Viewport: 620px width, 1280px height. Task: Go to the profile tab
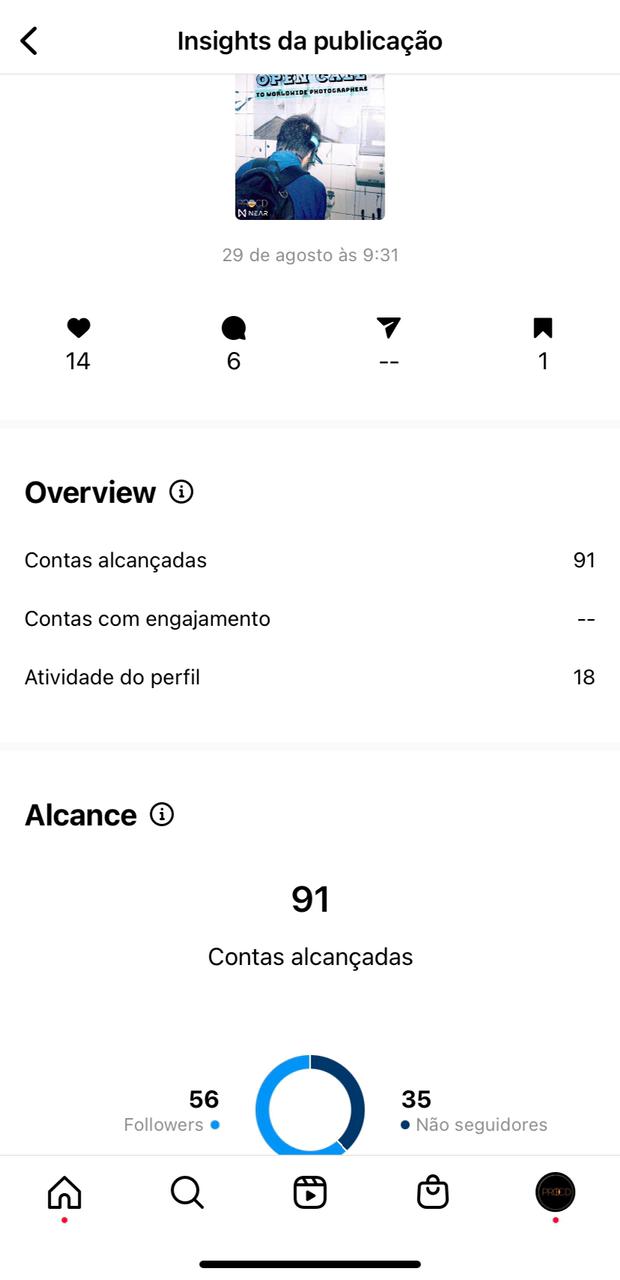(555, 1192)
